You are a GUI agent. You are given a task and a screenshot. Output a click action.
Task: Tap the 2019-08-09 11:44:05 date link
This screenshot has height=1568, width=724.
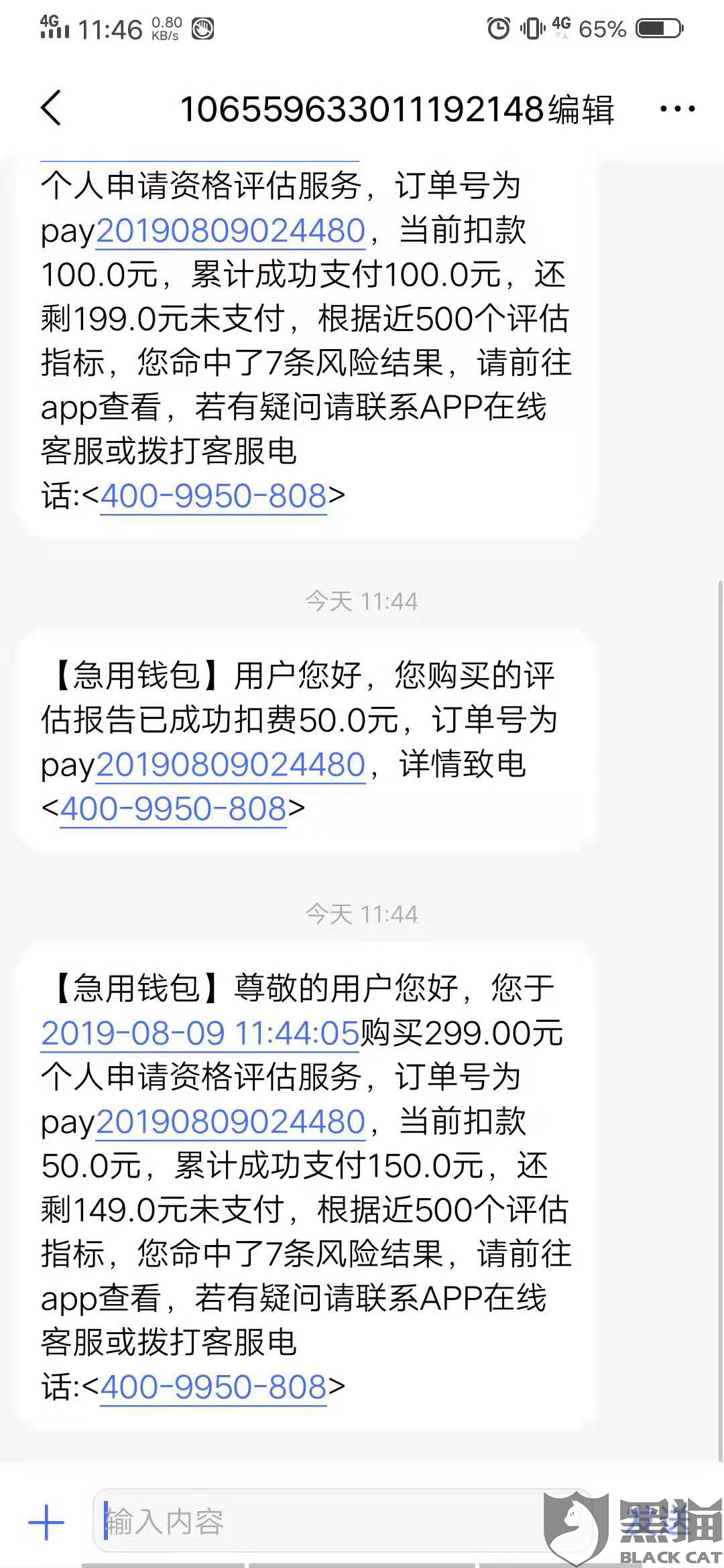(x=200, y=1033)
